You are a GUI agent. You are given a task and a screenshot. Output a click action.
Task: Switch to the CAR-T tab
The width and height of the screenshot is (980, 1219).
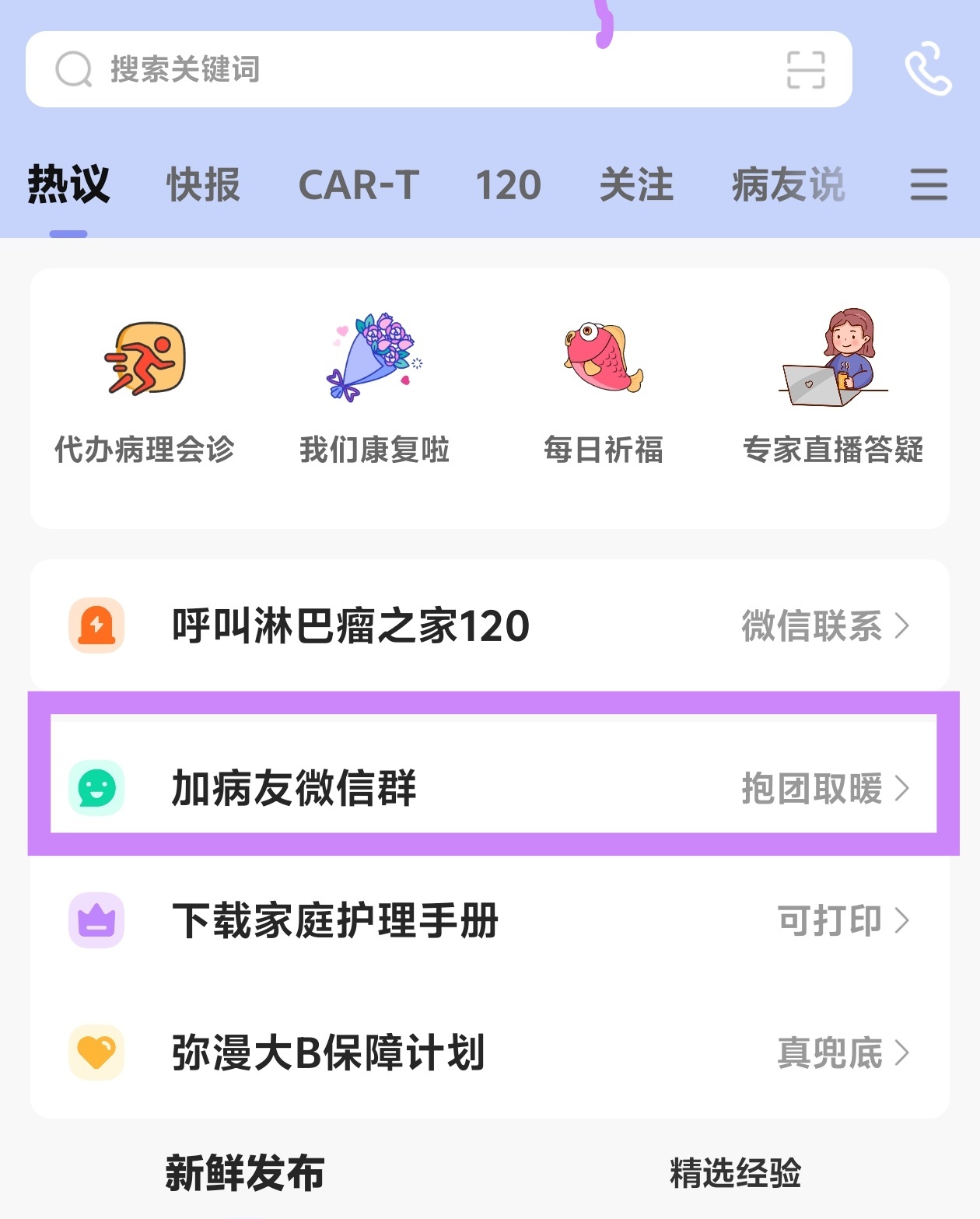[x=359, y=185]
